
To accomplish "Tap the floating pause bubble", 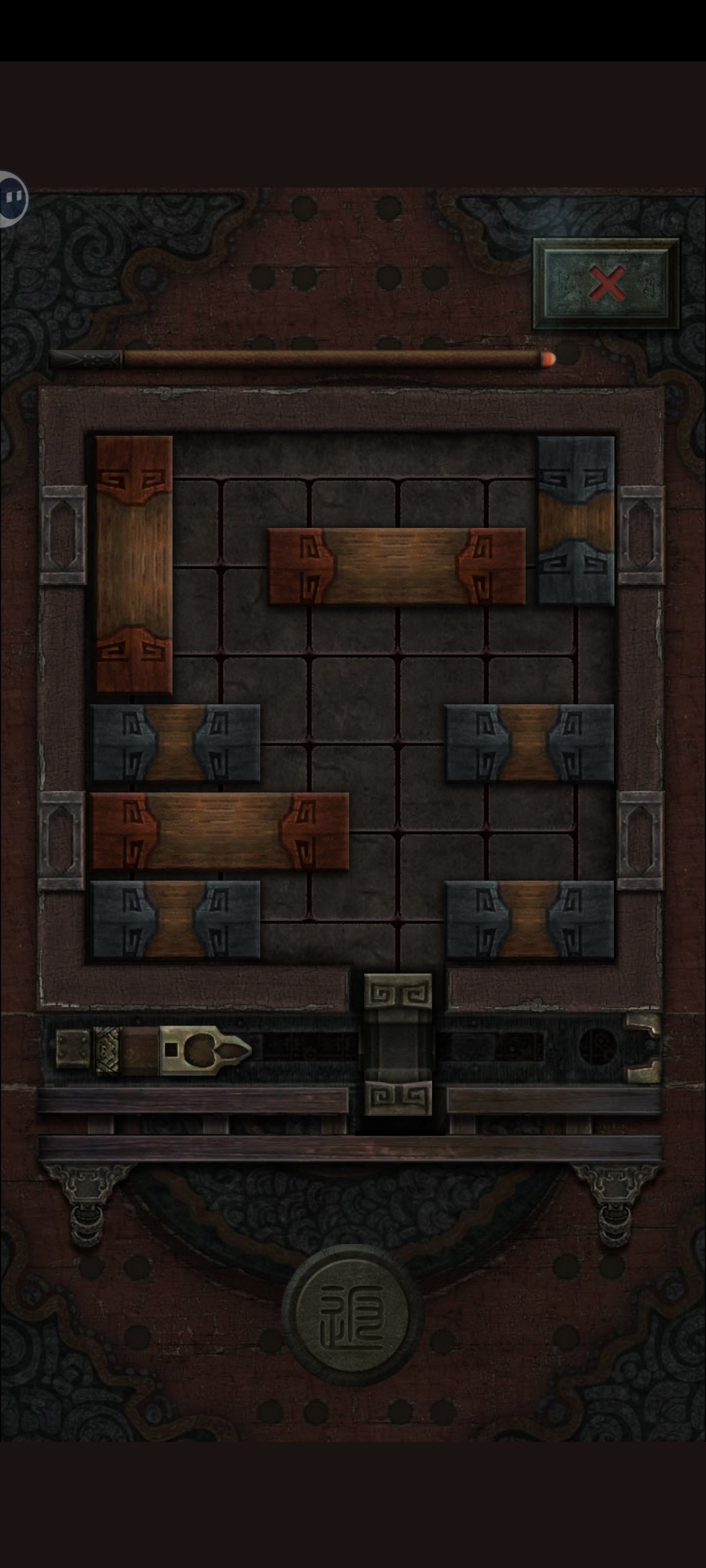I will (12, 198).
